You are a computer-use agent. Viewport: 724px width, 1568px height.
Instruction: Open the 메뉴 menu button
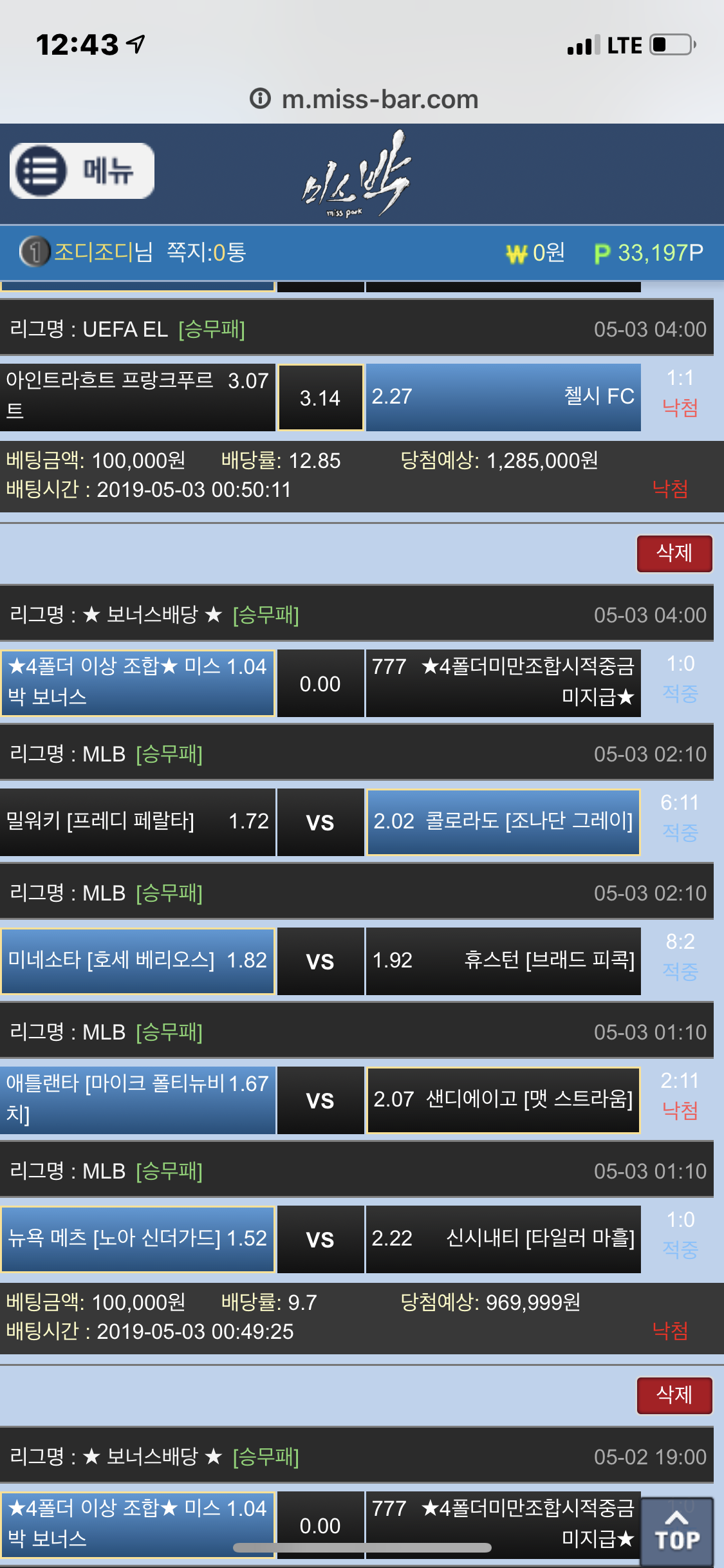click(x=82, y=171)
